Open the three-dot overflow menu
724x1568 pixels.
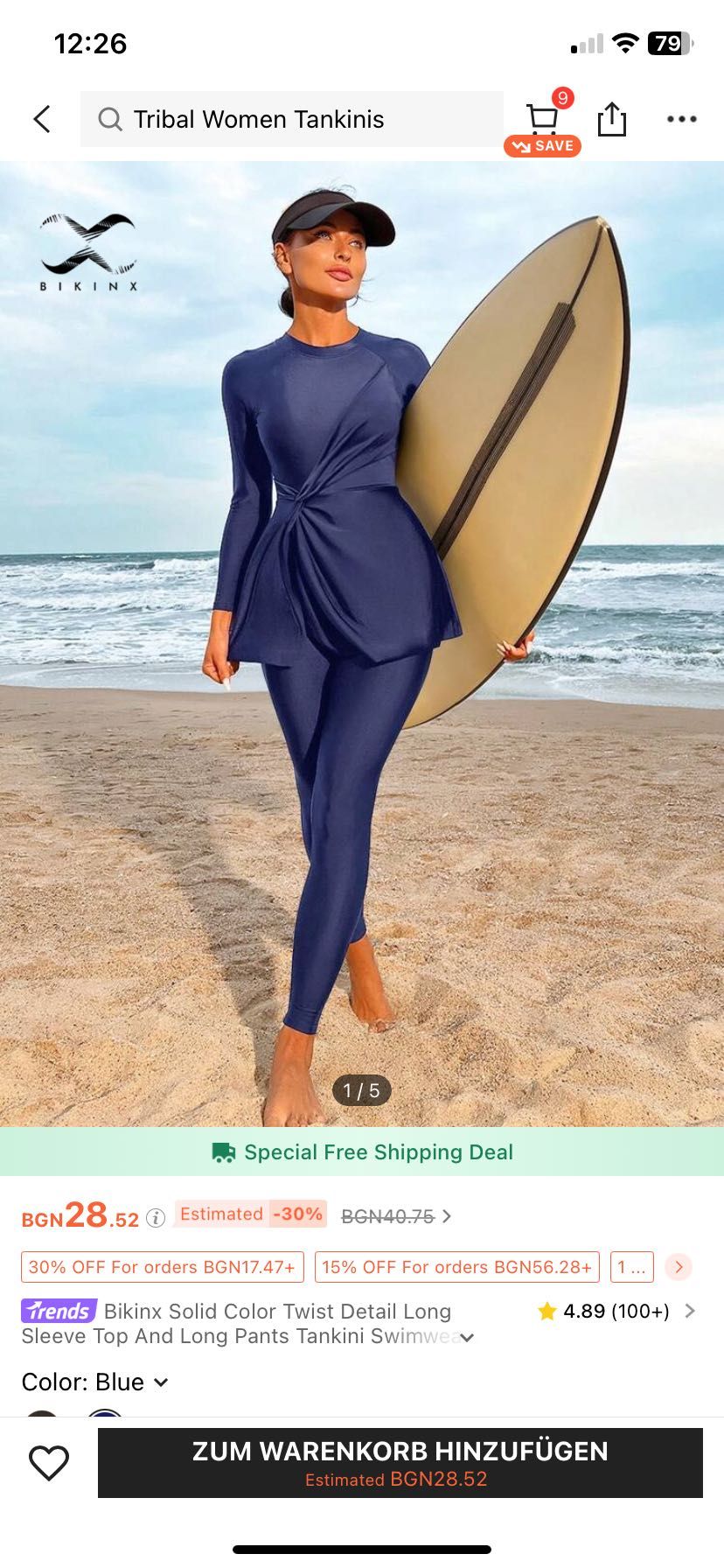pos(681,119)
